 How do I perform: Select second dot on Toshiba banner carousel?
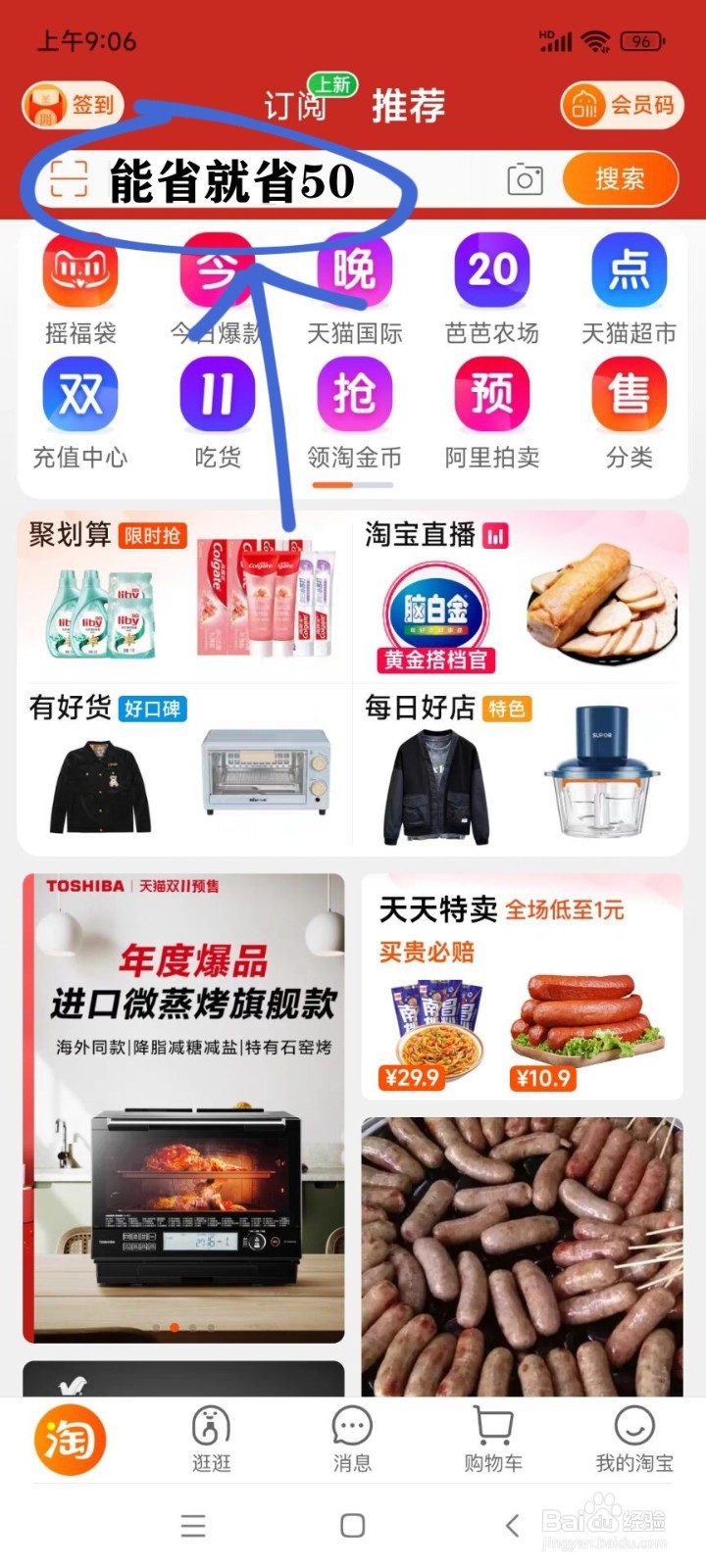coord(174,1328)
